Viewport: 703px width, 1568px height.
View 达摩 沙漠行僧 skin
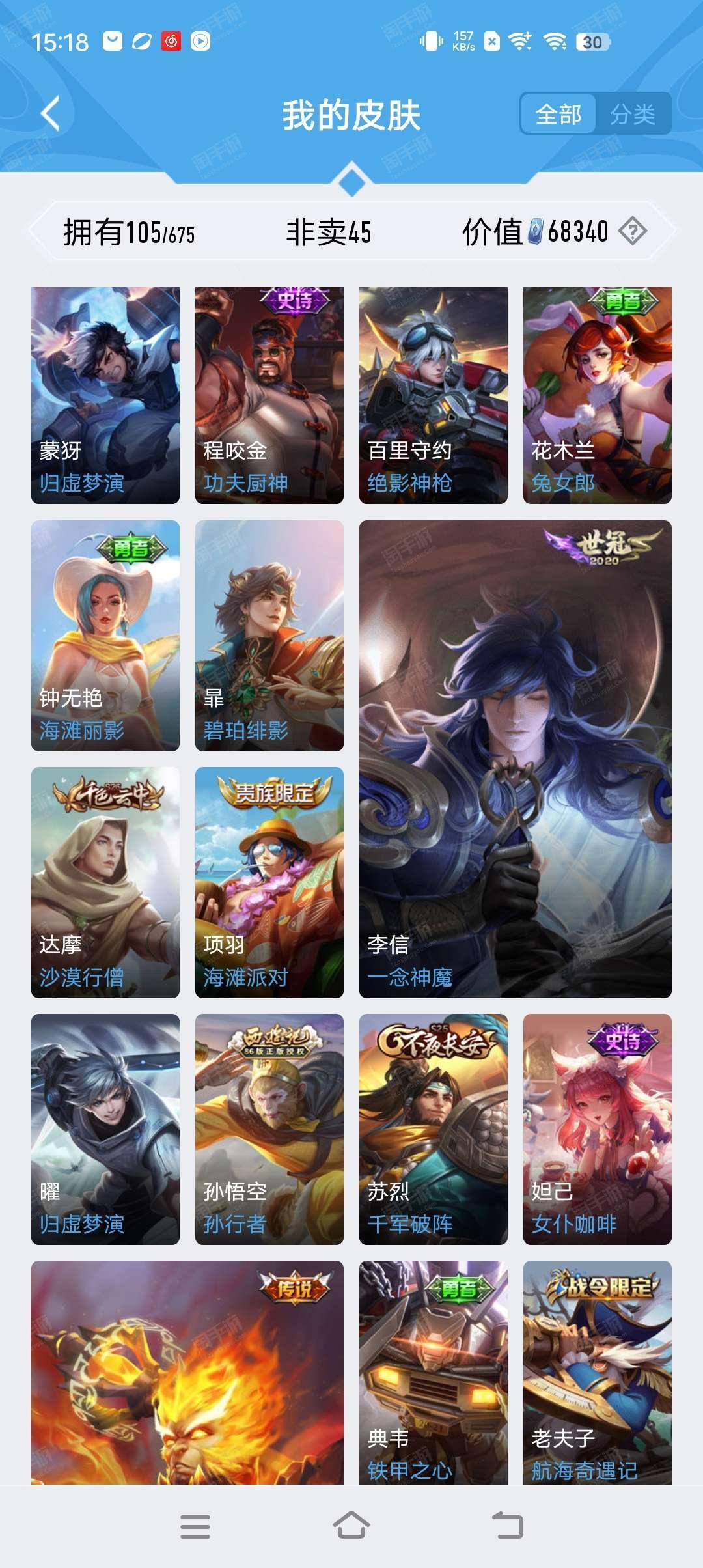(x=105, y=882)
